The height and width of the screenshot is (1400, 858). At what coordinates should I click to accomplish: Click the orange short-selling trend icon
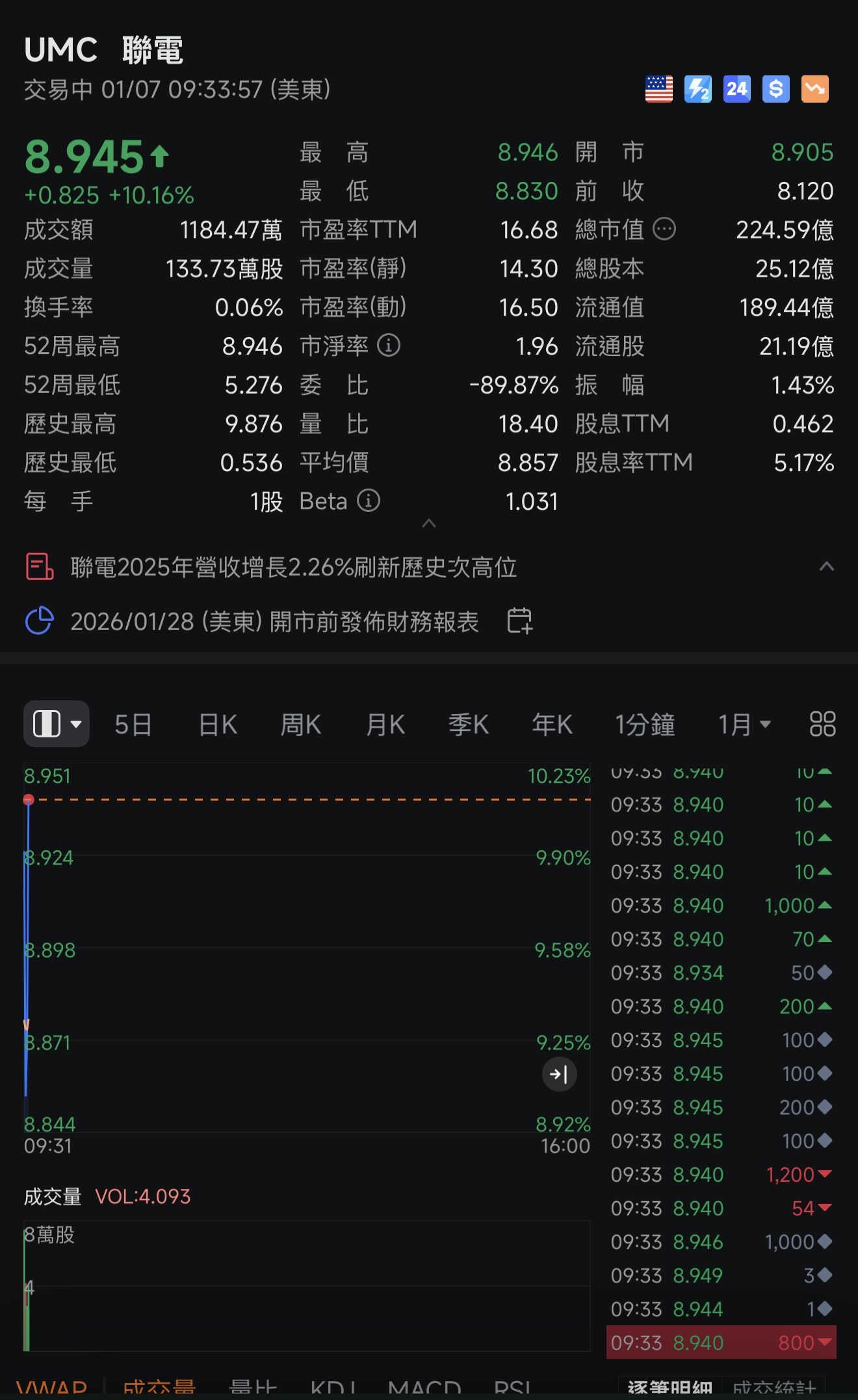point(815,88)
